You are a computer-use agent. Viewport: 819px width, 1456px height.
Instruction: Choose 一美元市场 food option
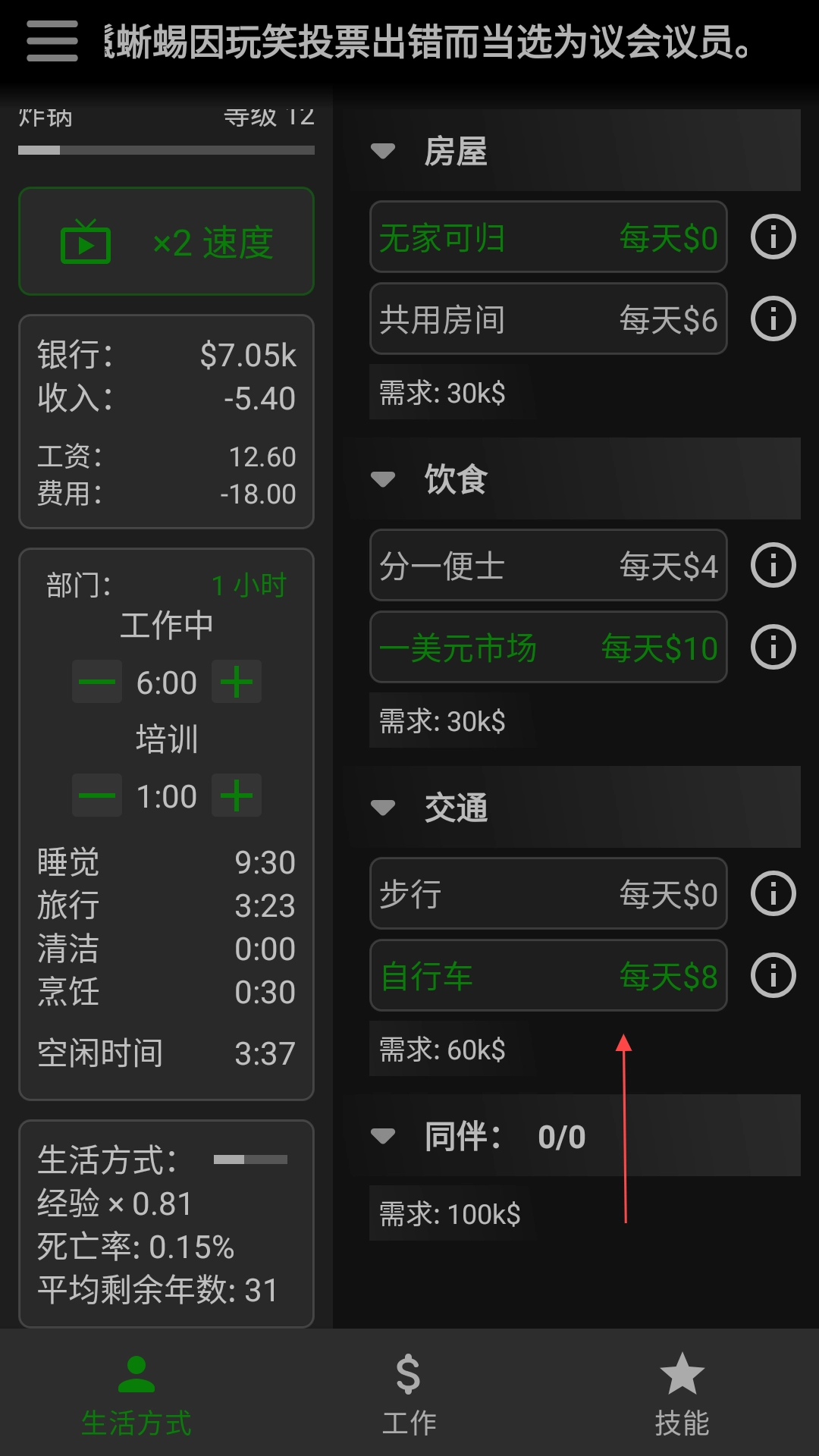(x=548, y=648)
